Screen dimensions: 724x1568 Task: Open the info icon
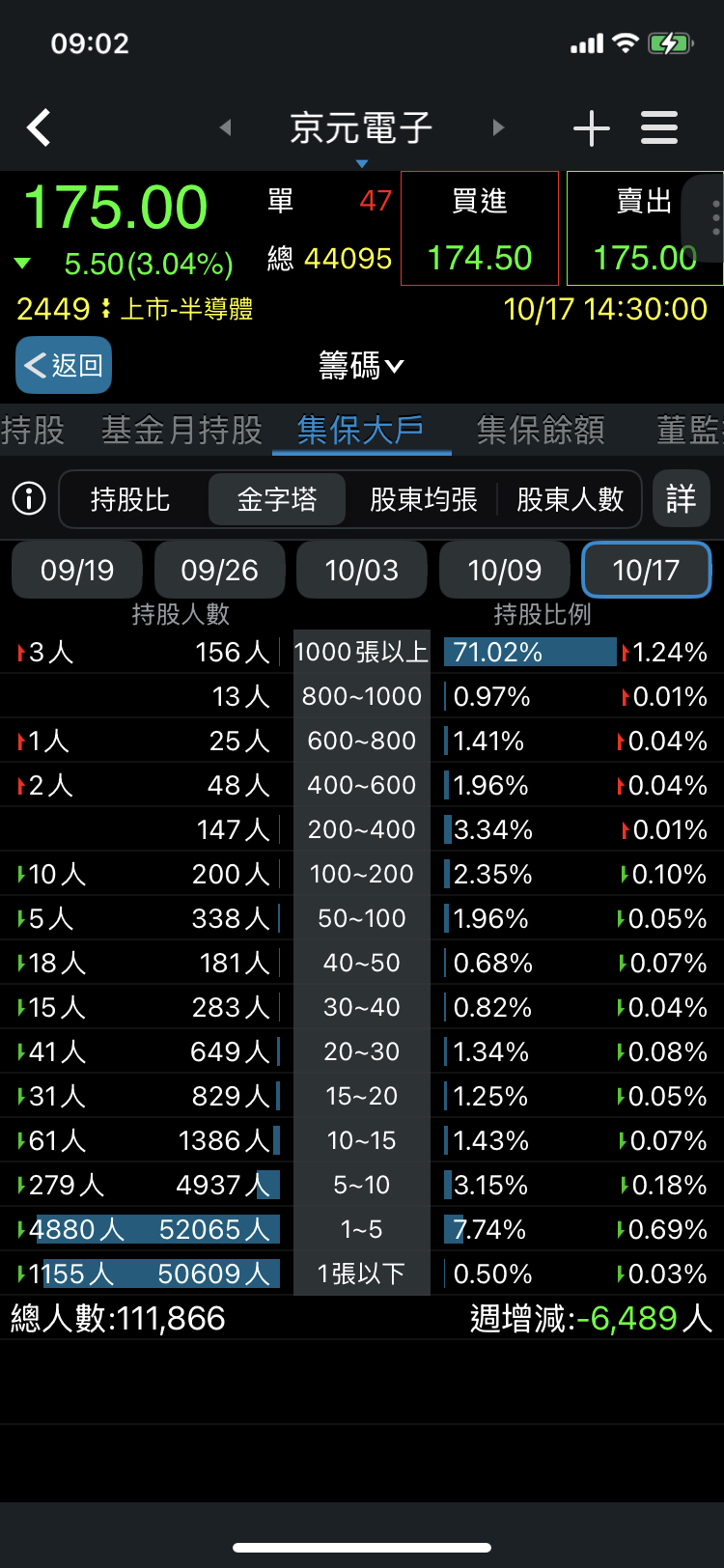pyautogui.click(x=29, y=499)
